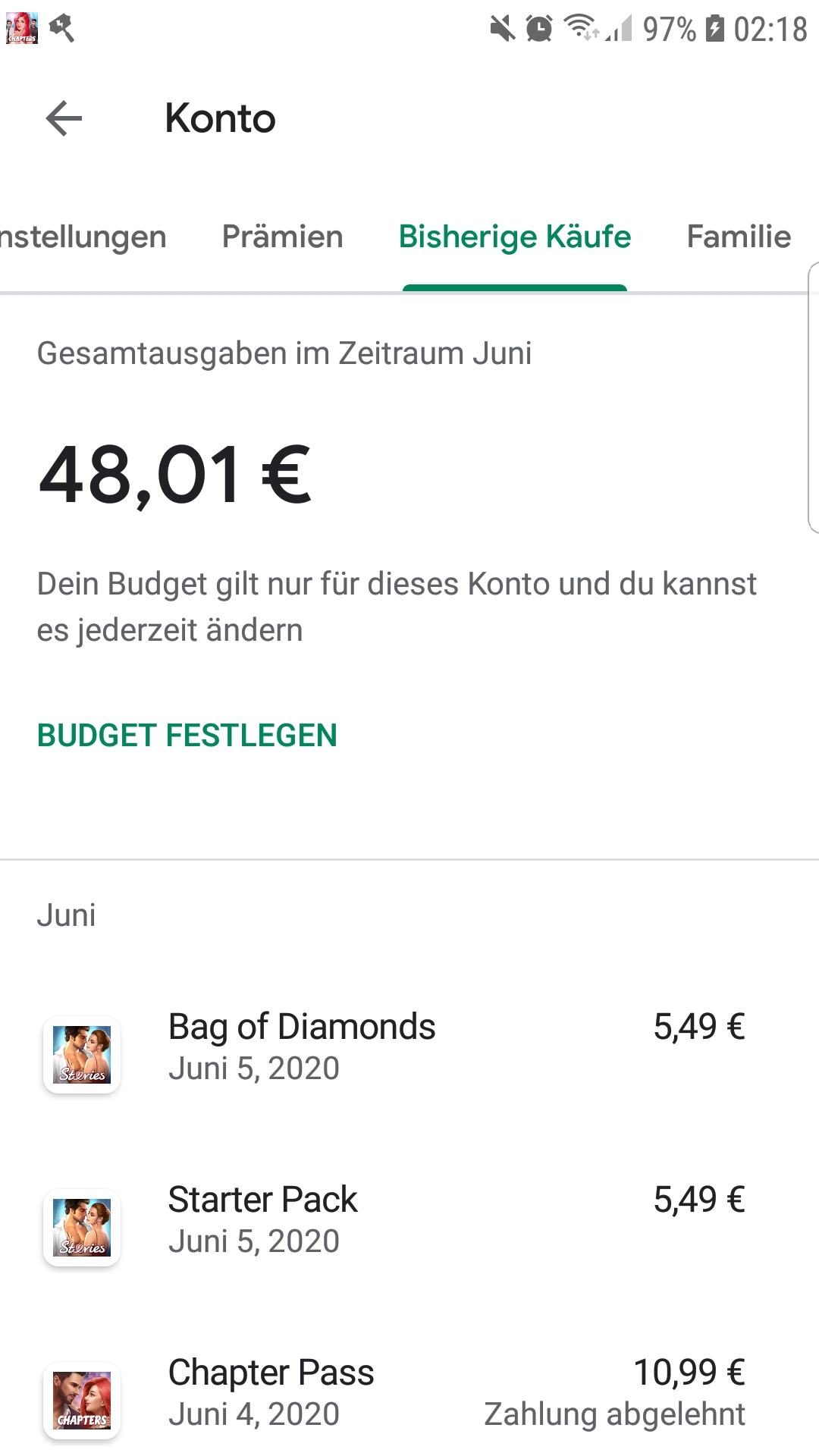
Task: Go back from the Konto screen
Action: pyautogui.click(x=64, y=118)
